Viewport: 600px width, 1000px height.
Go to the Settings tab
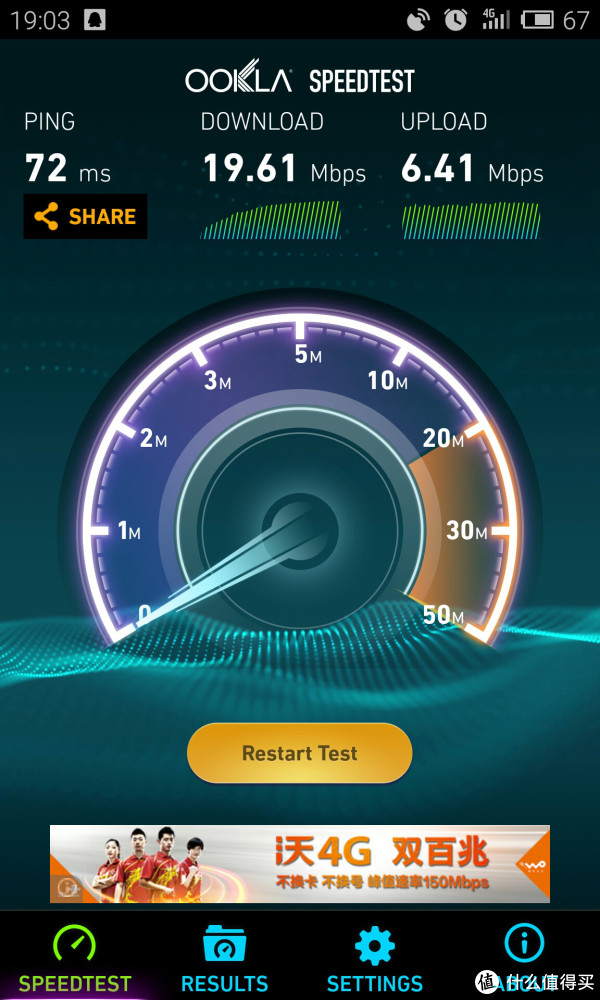375,958
